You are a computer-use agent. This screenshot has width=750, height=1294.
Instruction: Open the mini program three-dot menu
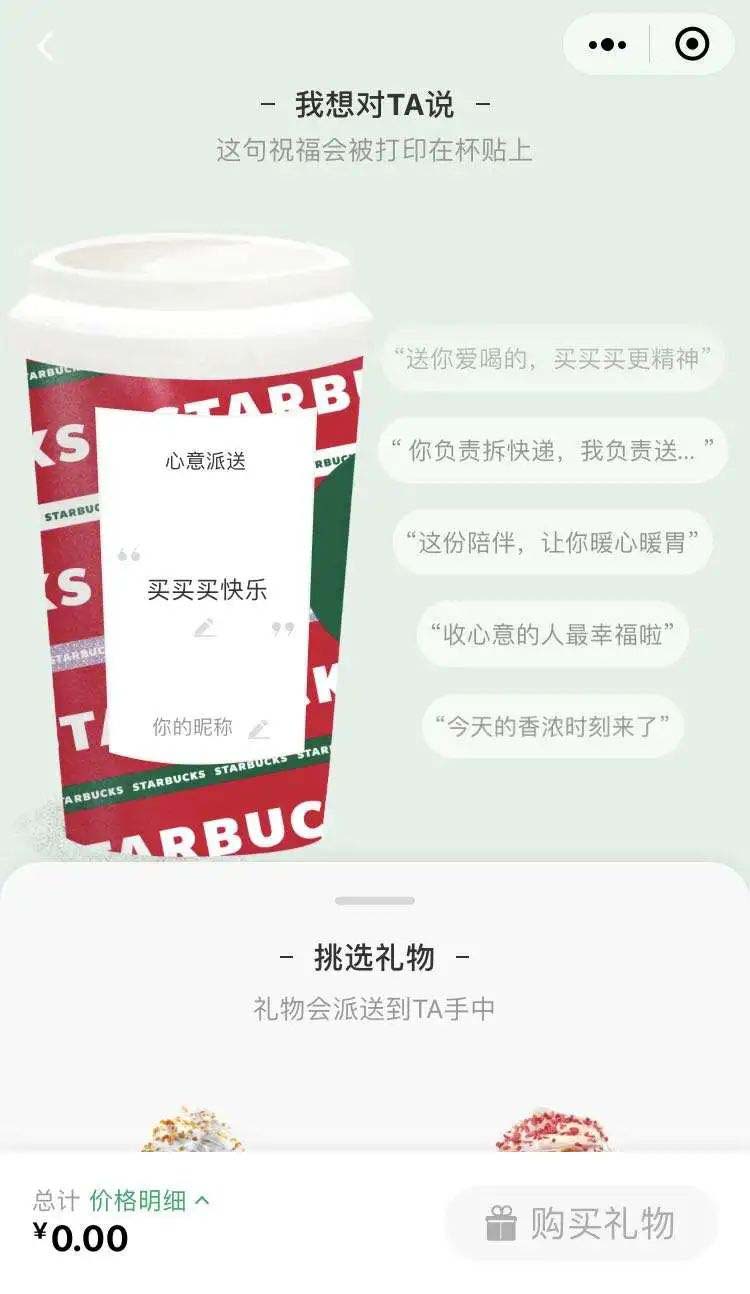pos(607,45)
